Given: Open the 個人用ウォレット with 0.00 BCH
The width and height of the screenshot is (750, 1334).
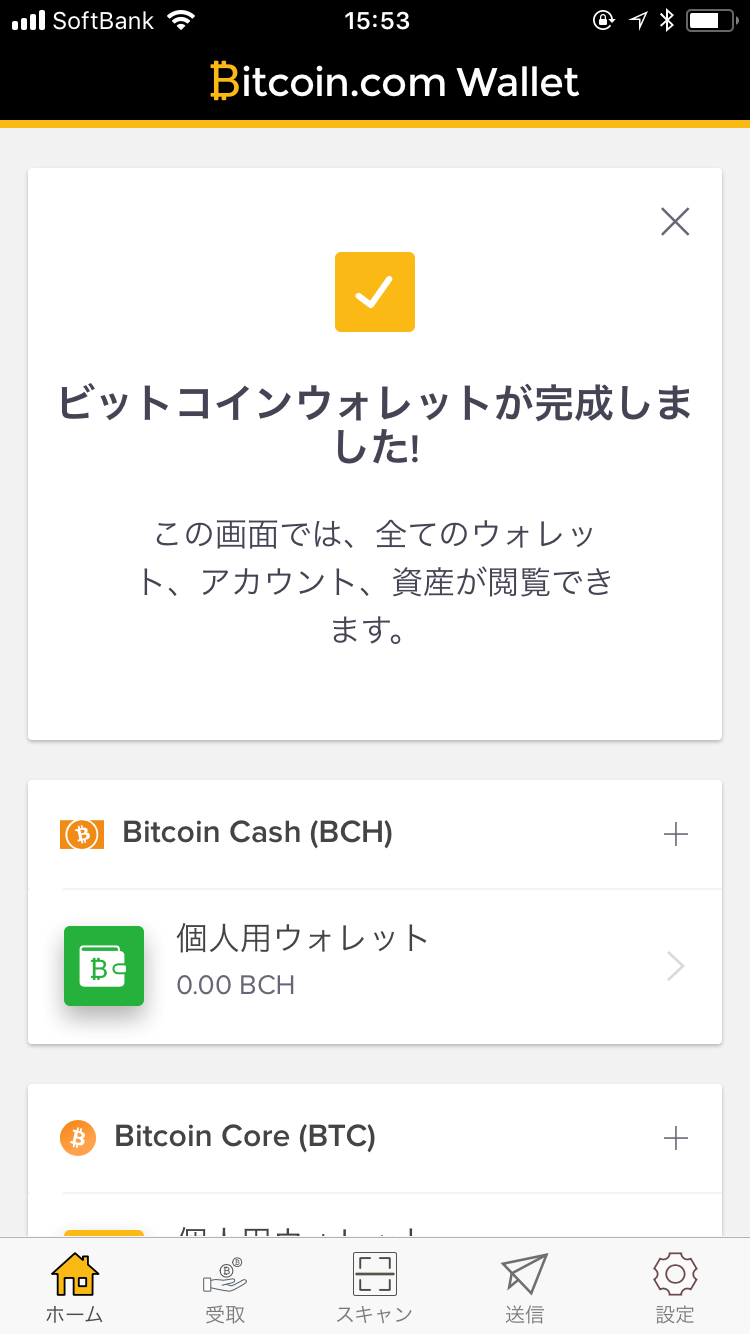Looking at the screenshot, I should tap(375, 966).
